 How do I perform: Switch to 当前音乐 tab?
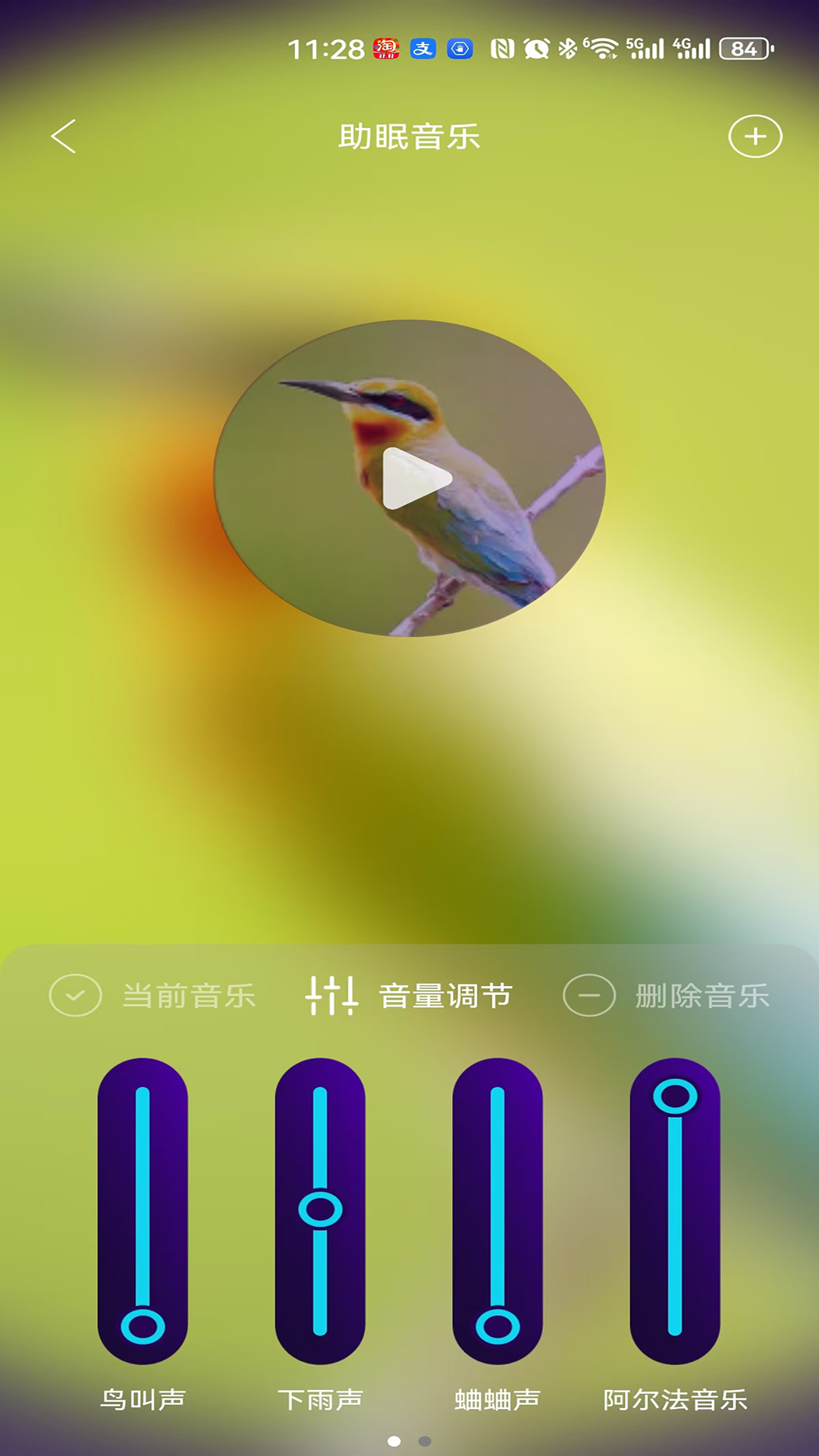153,995
